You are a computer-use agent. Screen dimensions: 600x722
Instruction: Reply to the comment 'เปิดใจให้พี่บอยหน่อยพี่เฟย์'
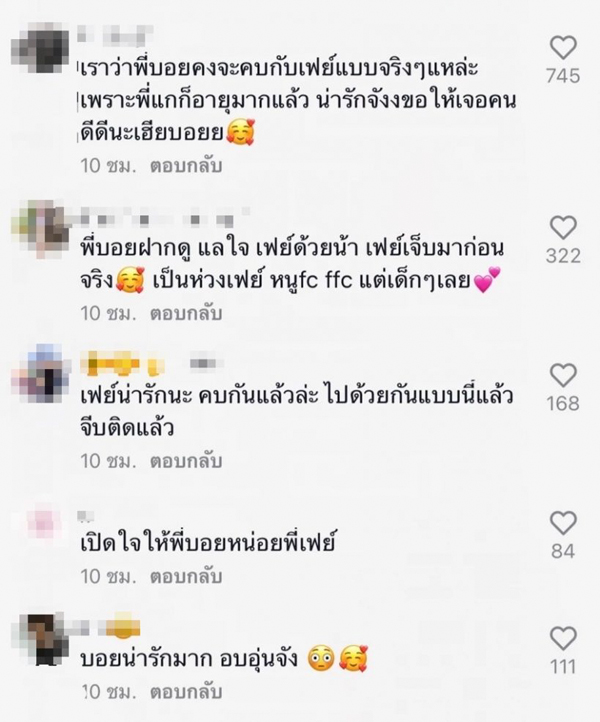[183, 577]
